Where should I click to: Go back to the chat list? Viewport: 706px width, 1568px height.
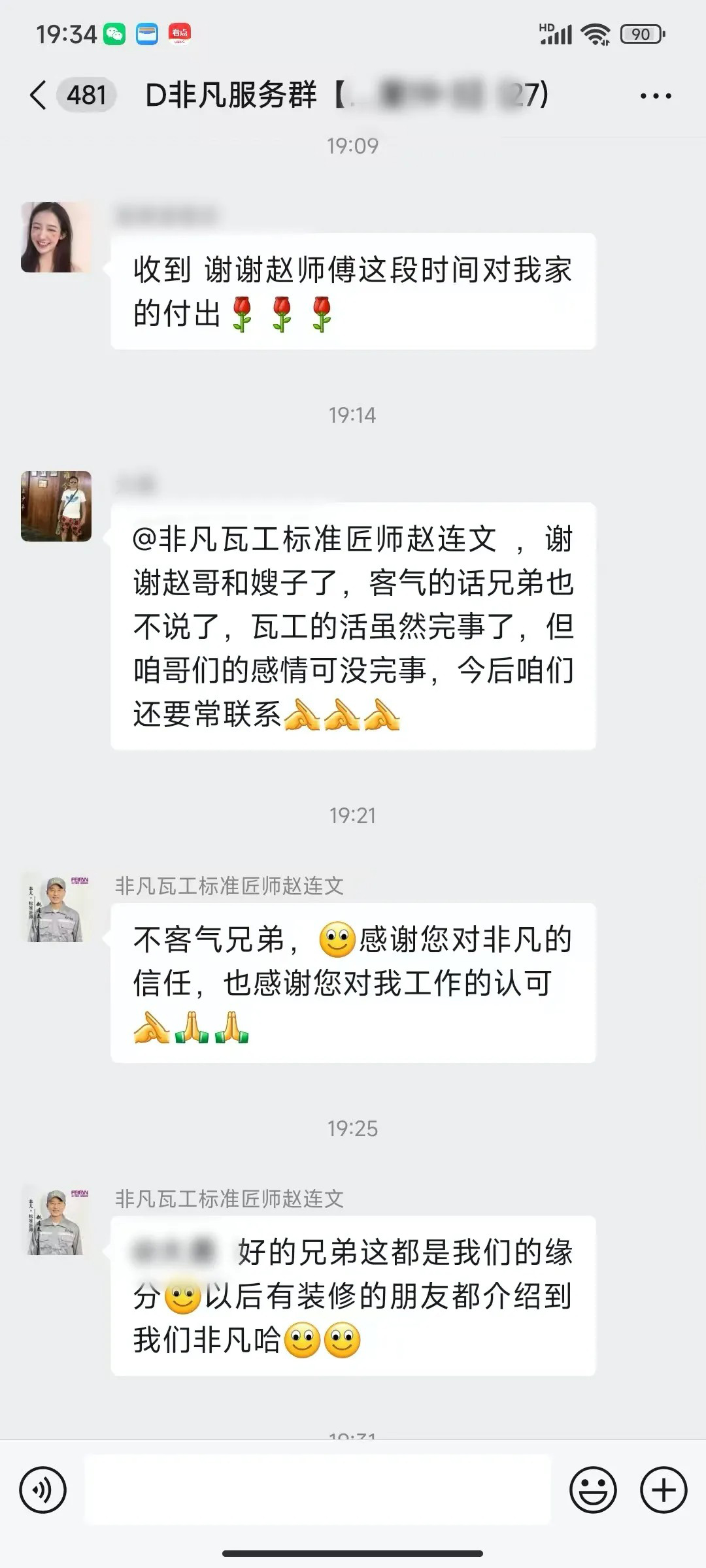click(39, 95)
